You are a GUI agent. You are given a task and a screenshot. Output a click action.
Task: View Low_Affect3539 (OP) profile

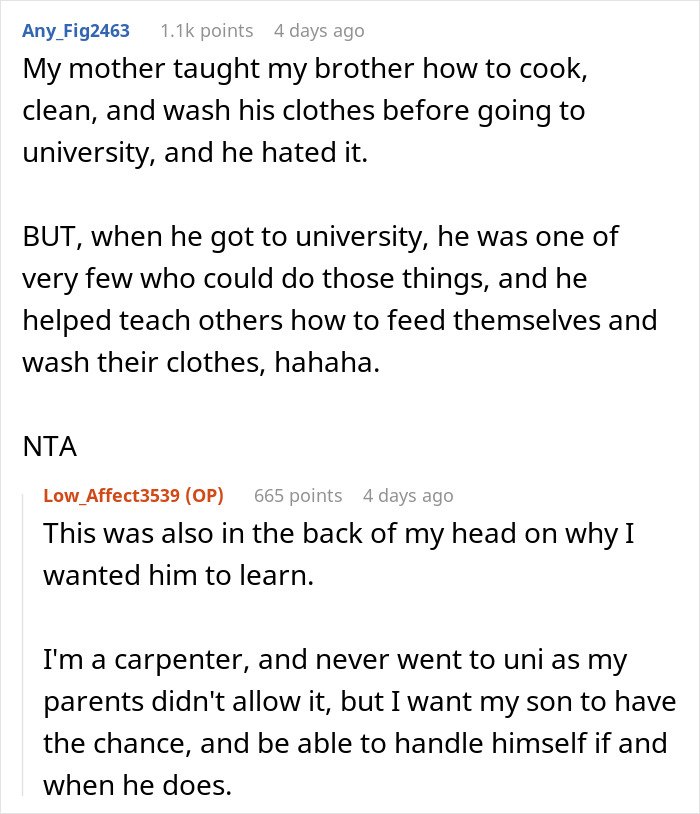(x=133, y=495)
